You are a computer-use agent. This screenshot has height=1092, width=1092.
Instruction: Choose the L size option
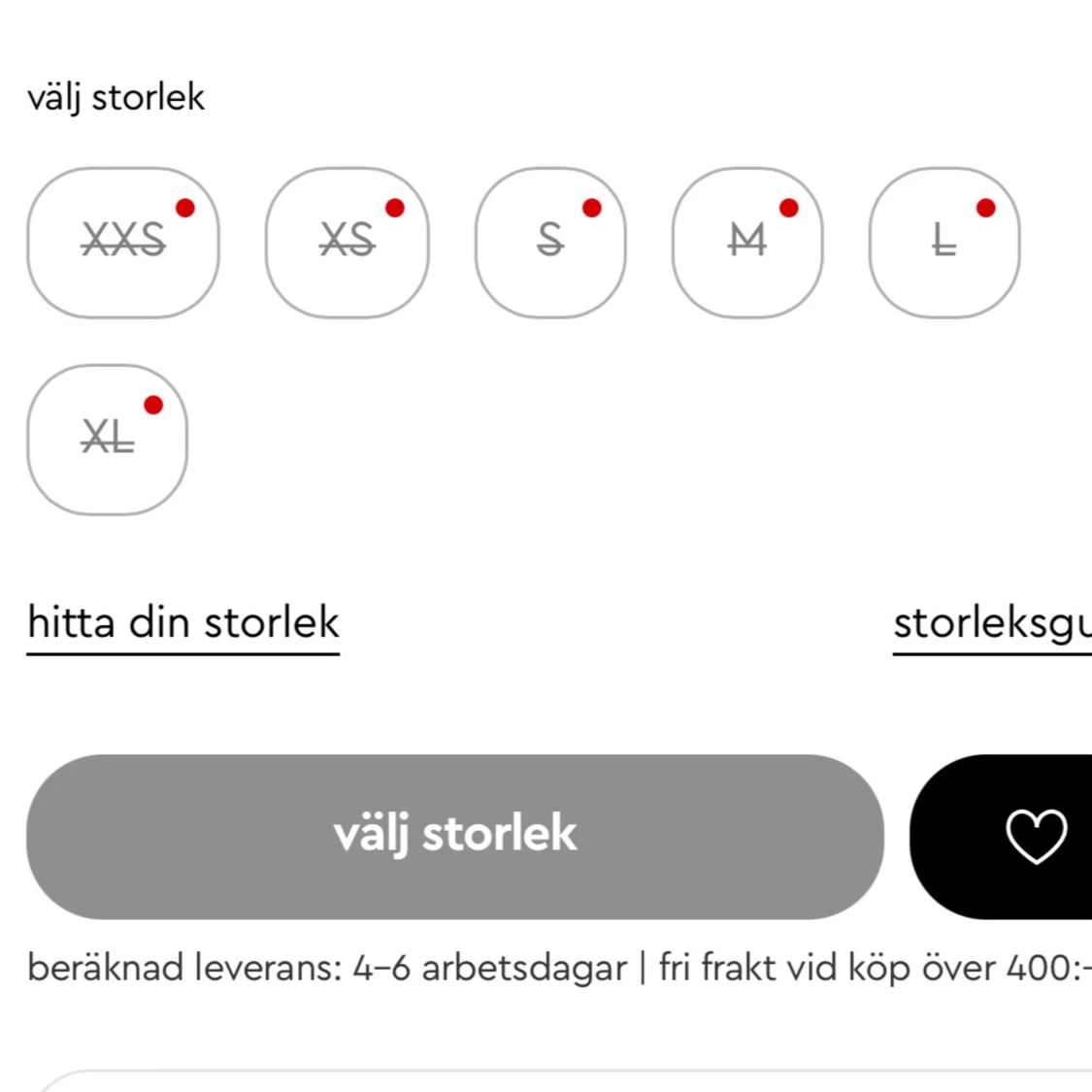click(x=944, y=243)
